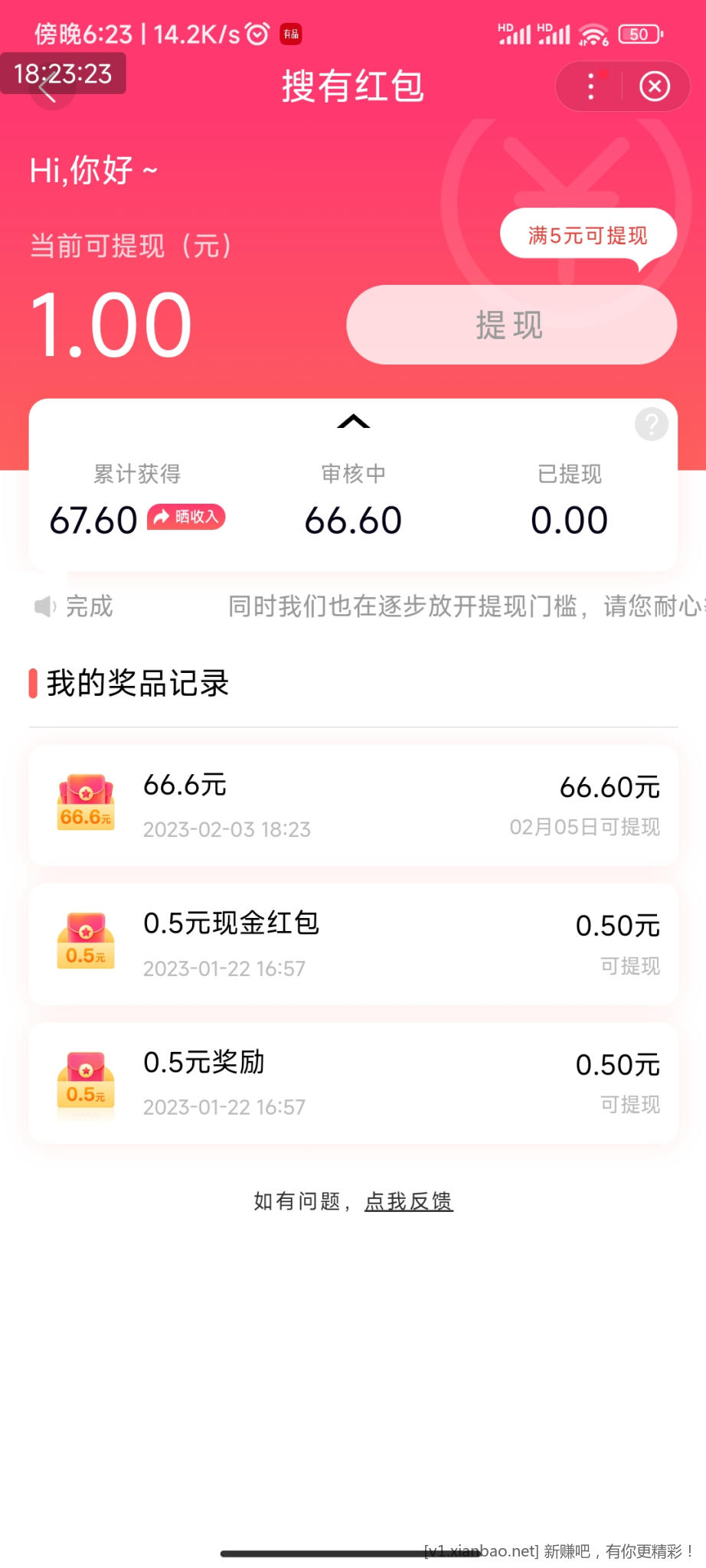Screen dimensions: 706x1568
Task: Tap the 提现 withdraw button
Action: pos(512,325)
